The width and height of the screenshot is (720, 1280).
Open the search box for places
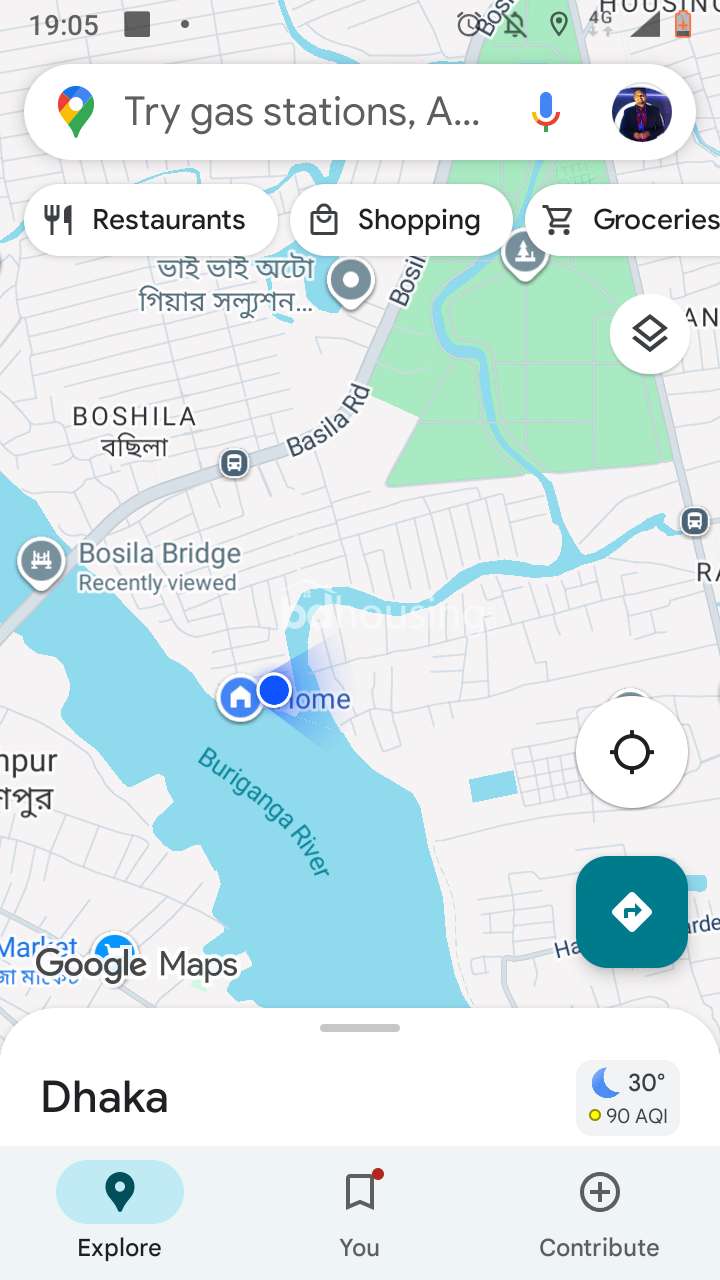(300, 112)
